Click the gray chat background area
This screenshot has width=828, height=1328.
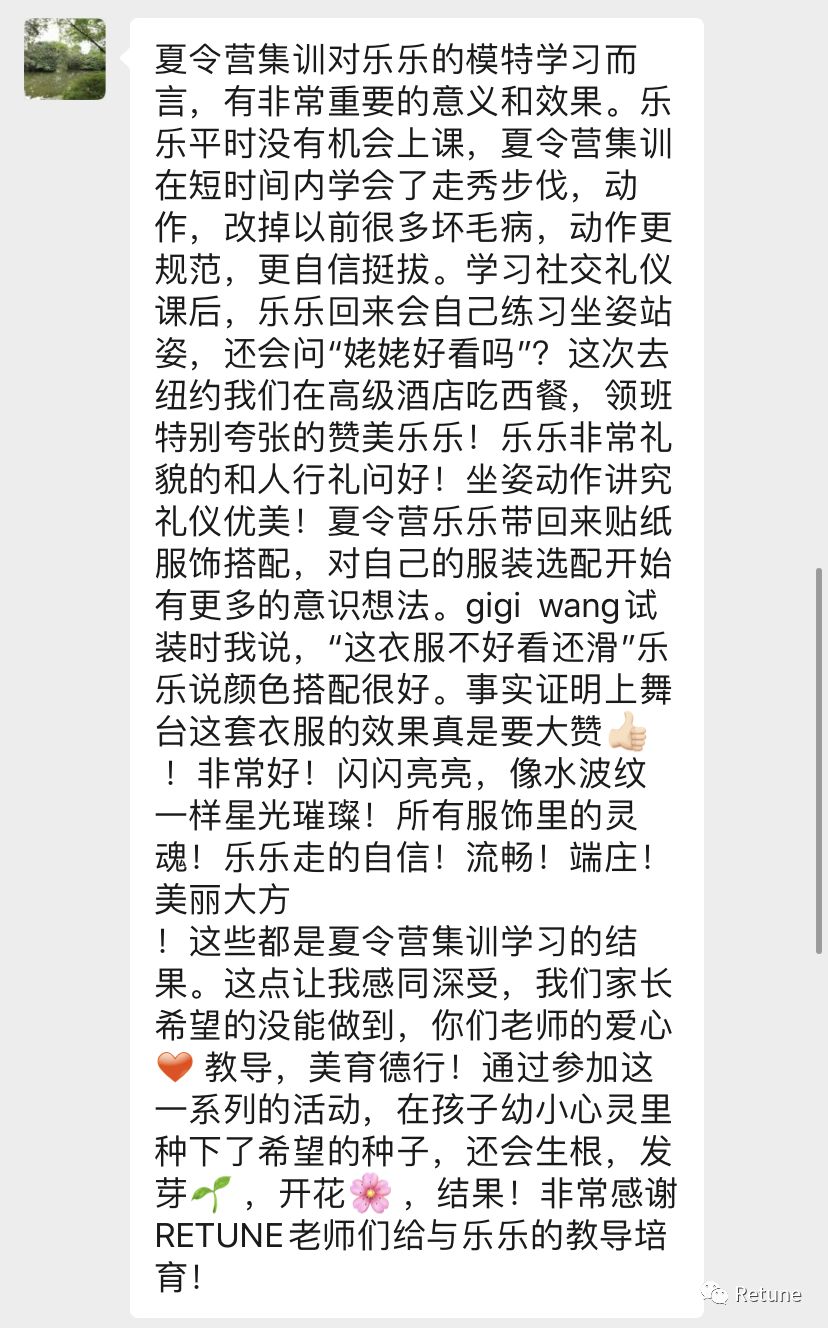click(x=60, y=650)
